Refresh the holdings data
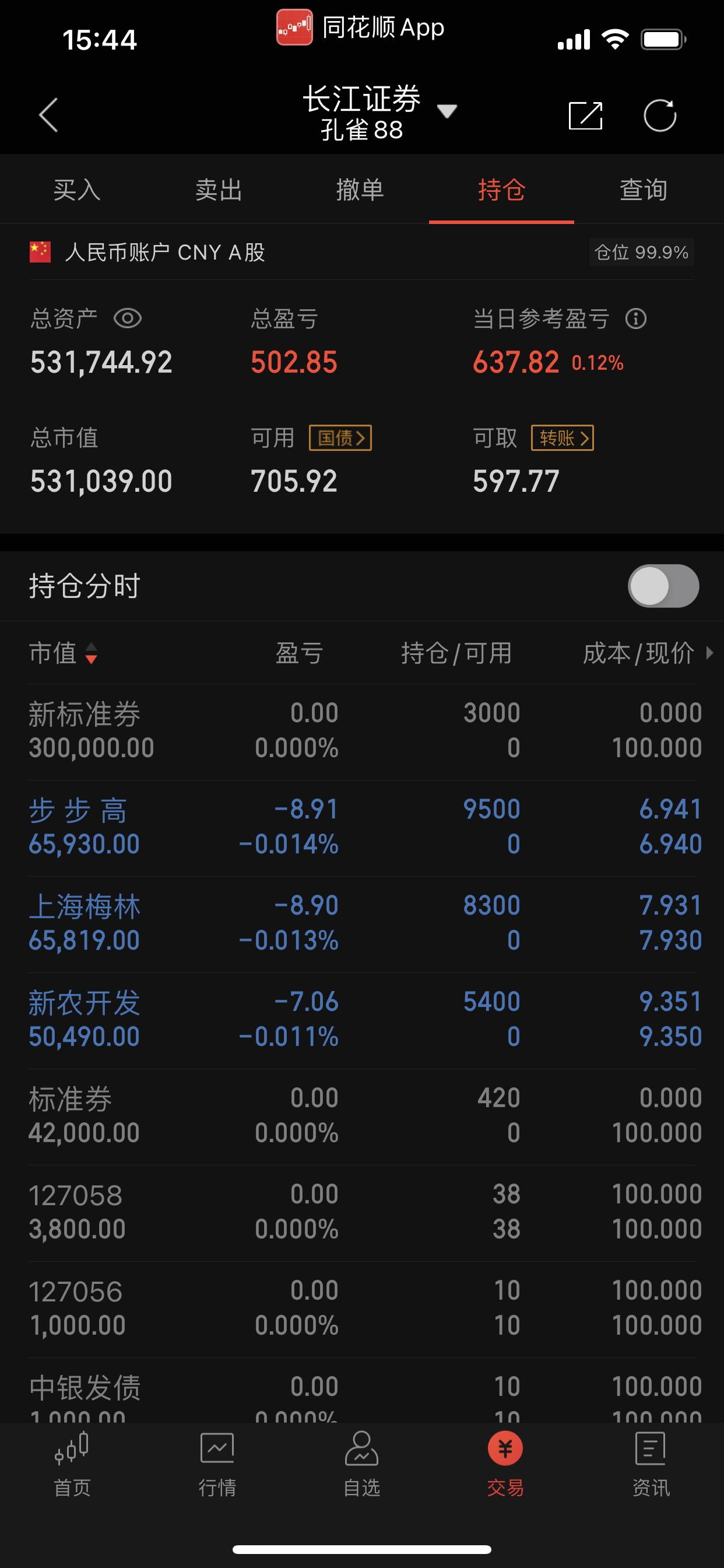This screenshot has width=724, height=1568. point(660,115)
